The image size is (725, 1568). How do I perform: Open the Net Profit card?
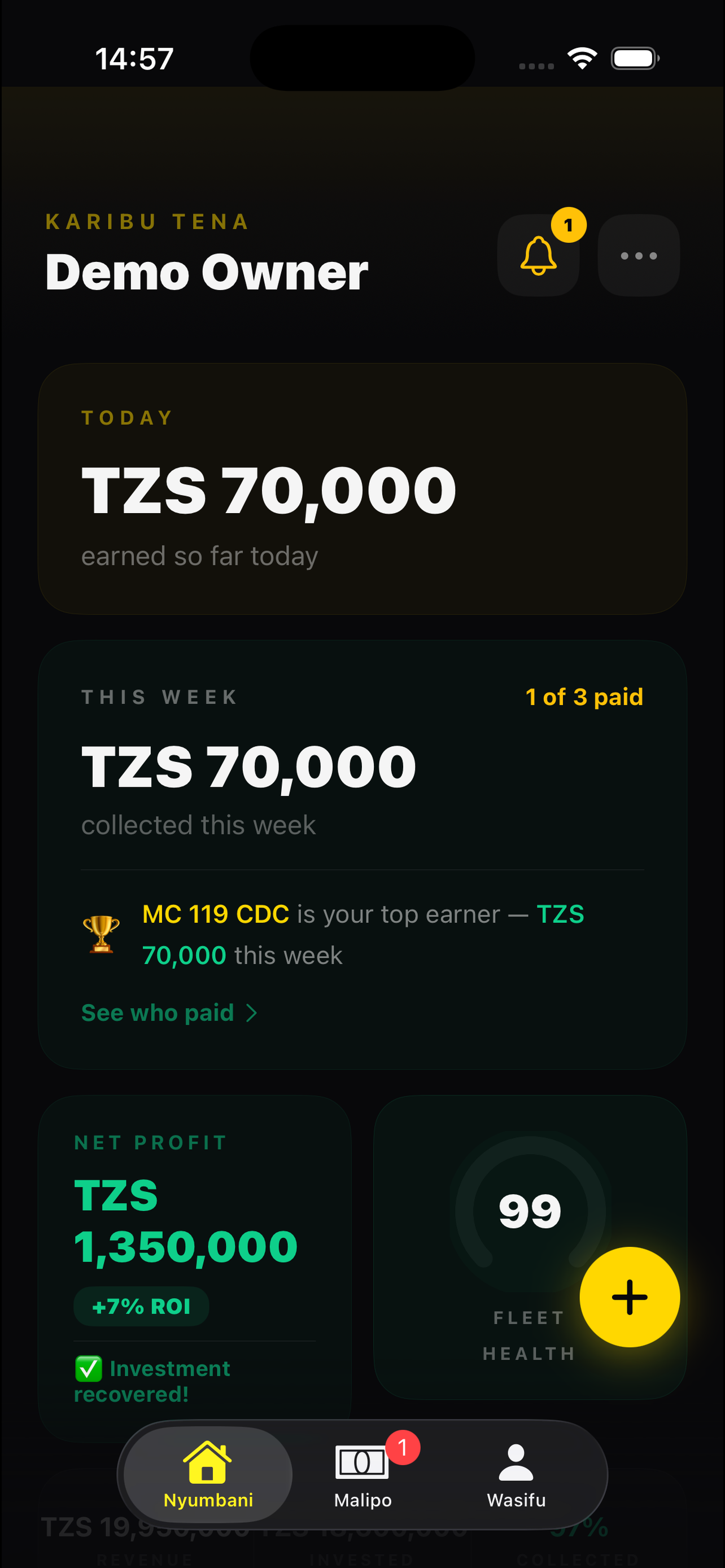tap(195, 1268)
